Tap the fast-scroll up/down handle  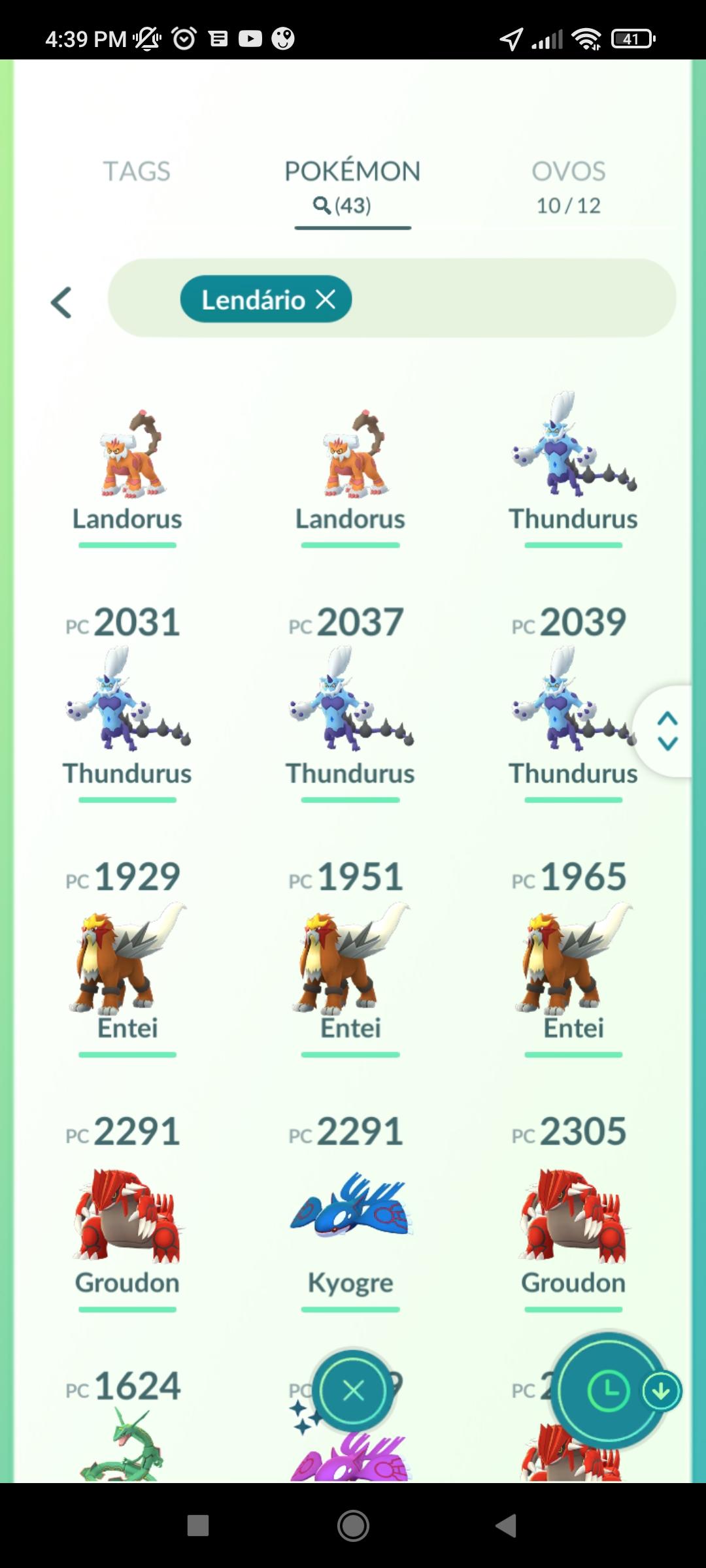(x=667, y=731)
